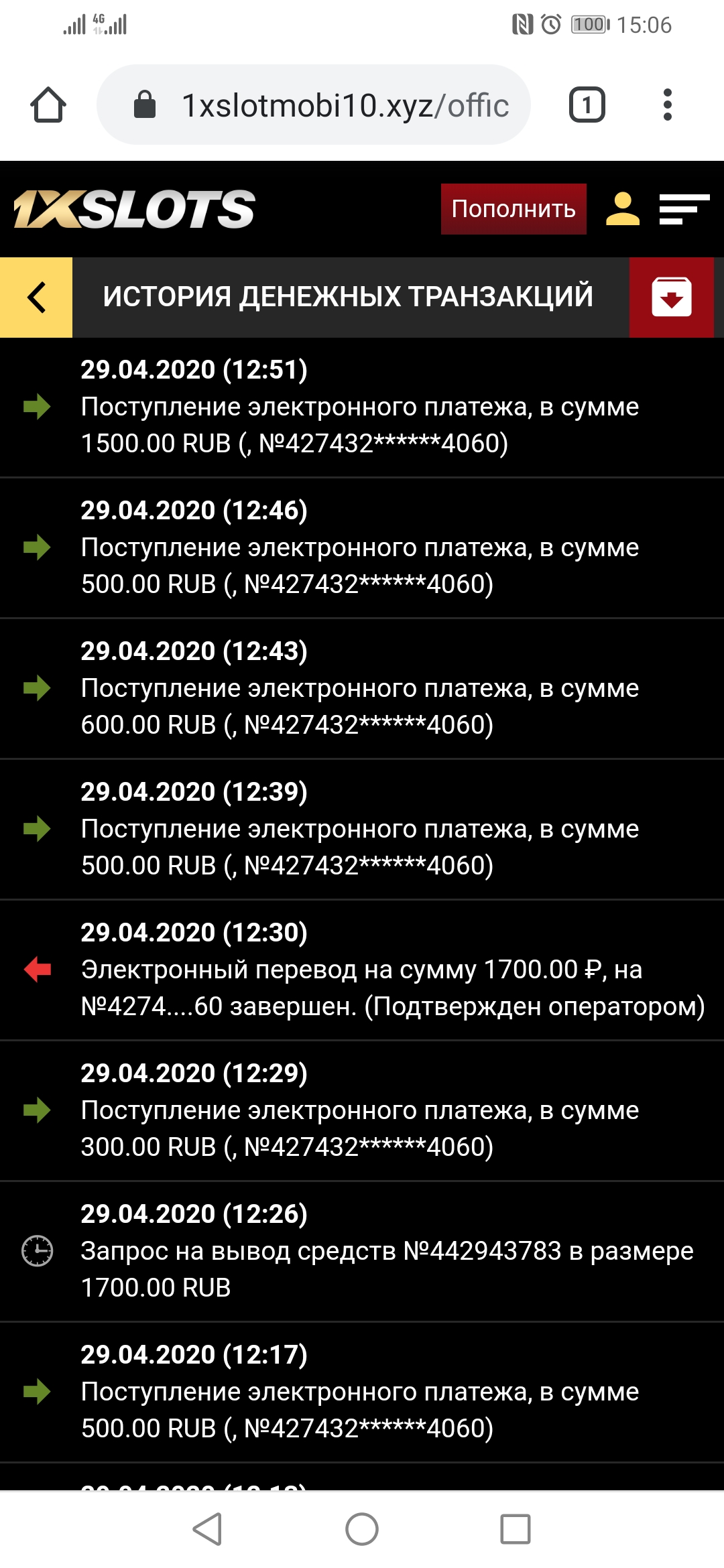Screen dimensions: 724x1568
Task: Tap the Пополнить deposit button
Action: [x=514, y=209]
